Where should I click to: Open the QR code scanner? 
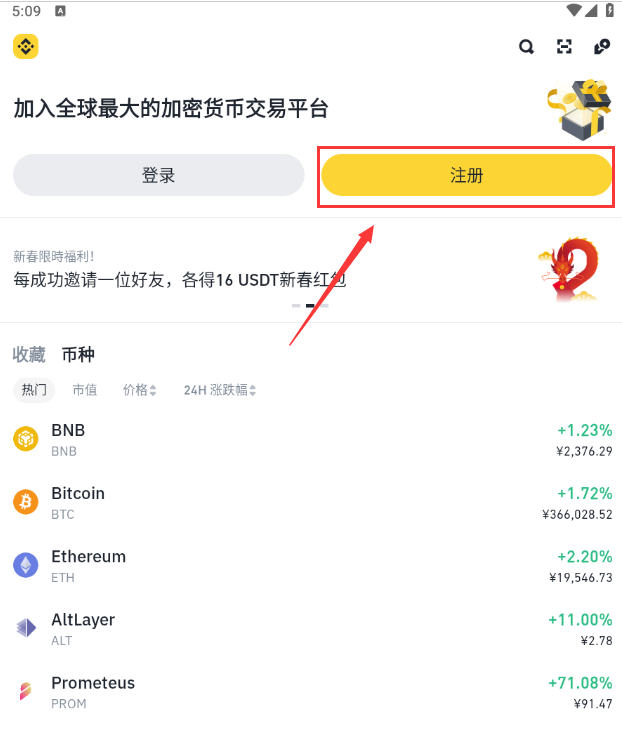pos(564,46)
